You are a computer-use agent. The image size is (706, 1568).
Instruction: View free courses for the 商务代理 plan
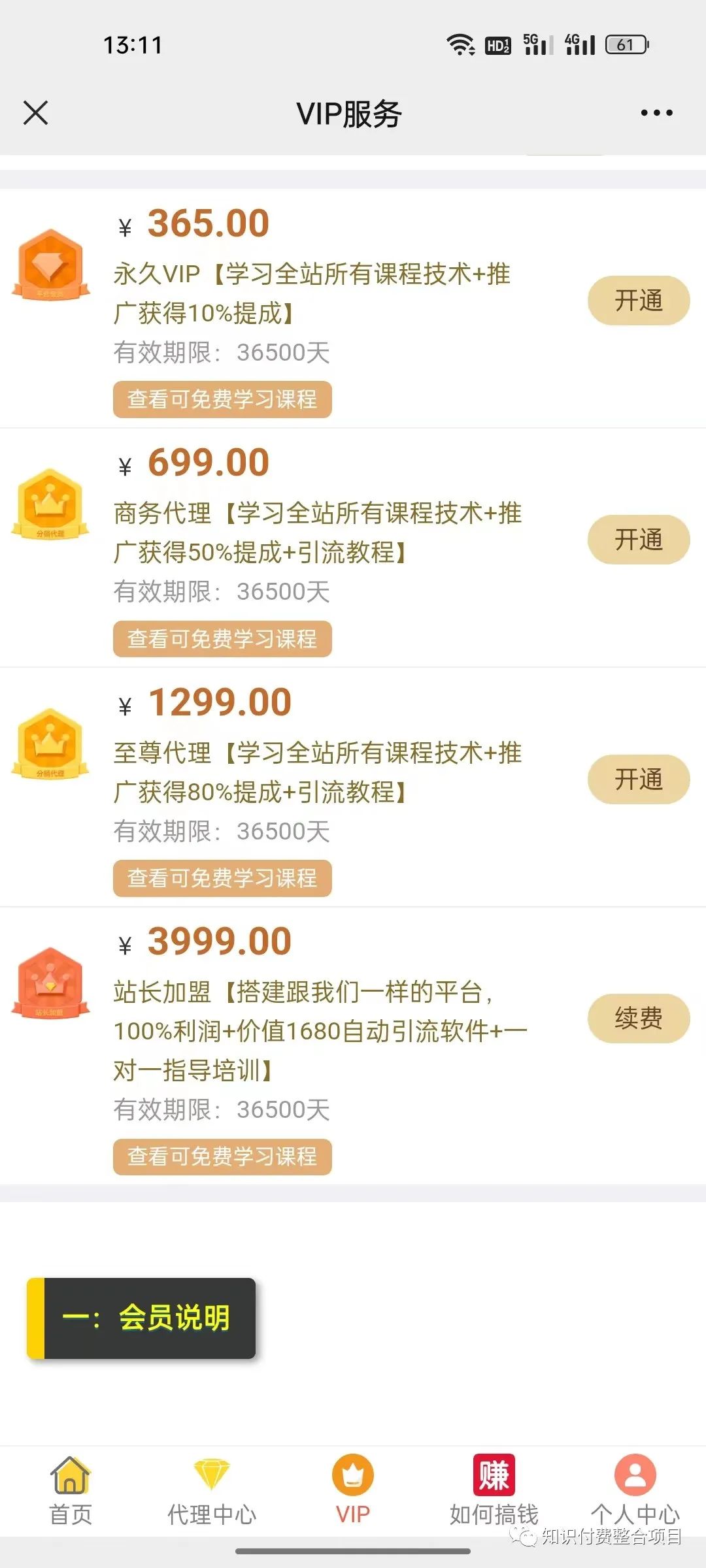[x=222, y=638]
